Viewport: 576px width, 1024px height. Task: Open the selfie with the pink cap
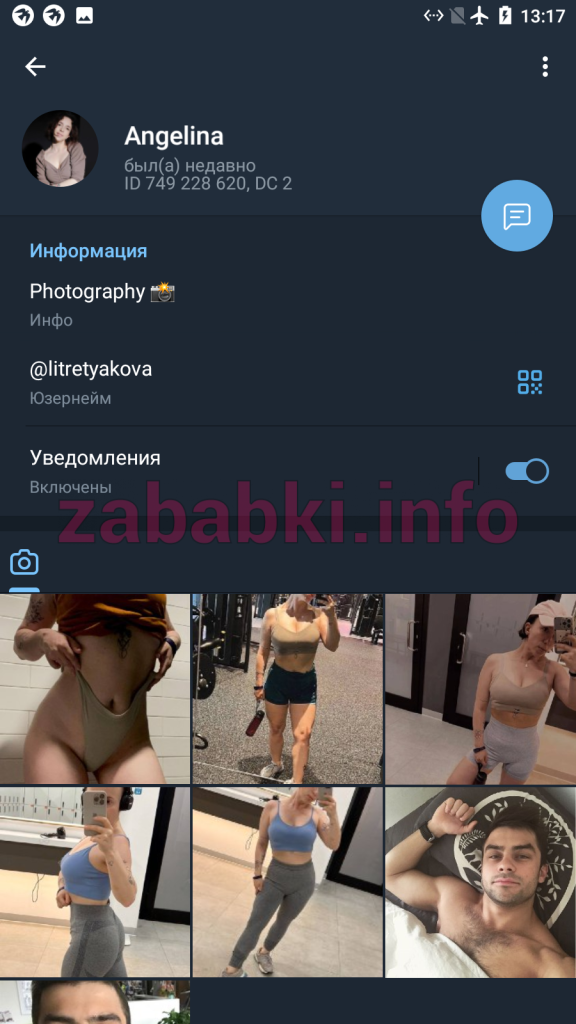point(481,689)
